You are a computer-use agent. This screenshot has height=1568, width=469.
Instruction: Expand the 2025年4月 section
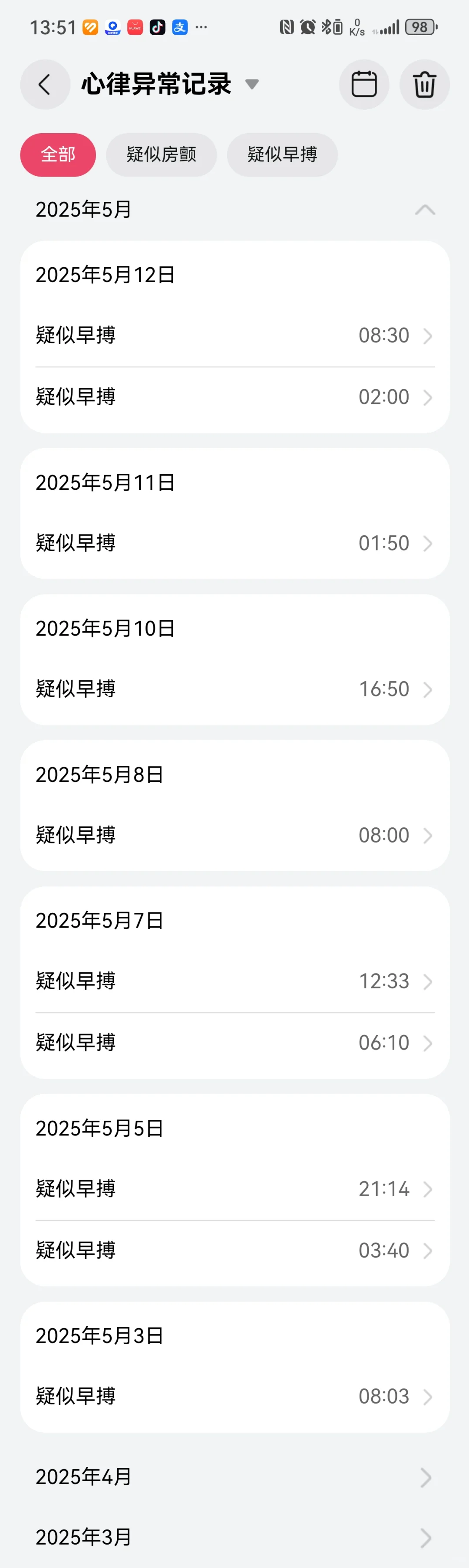pyautogui.click(x=234, y=1477)
